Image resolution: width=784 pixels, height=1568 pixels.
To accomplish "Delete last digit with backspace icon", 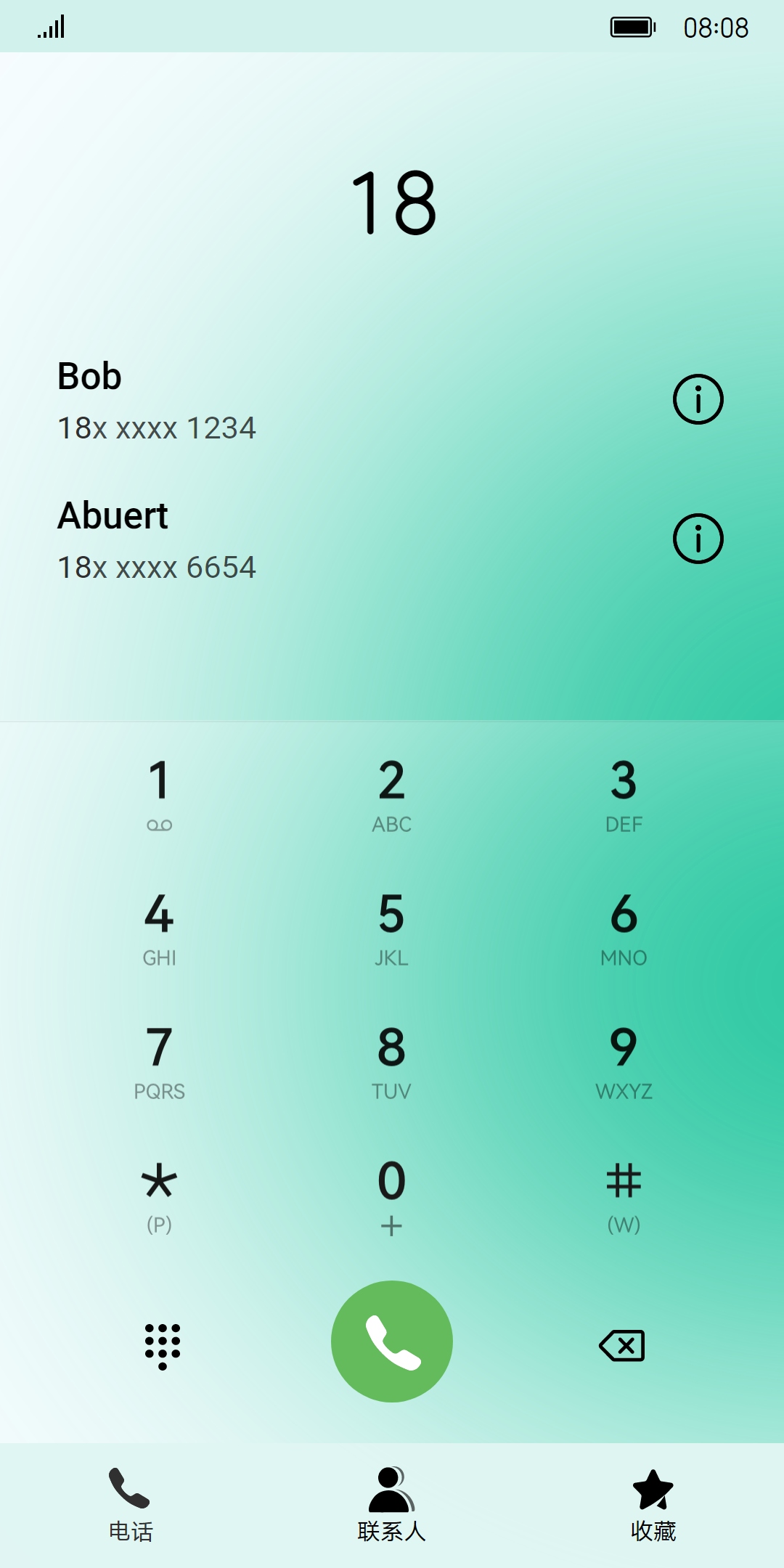I will (x=622, y=1345).
